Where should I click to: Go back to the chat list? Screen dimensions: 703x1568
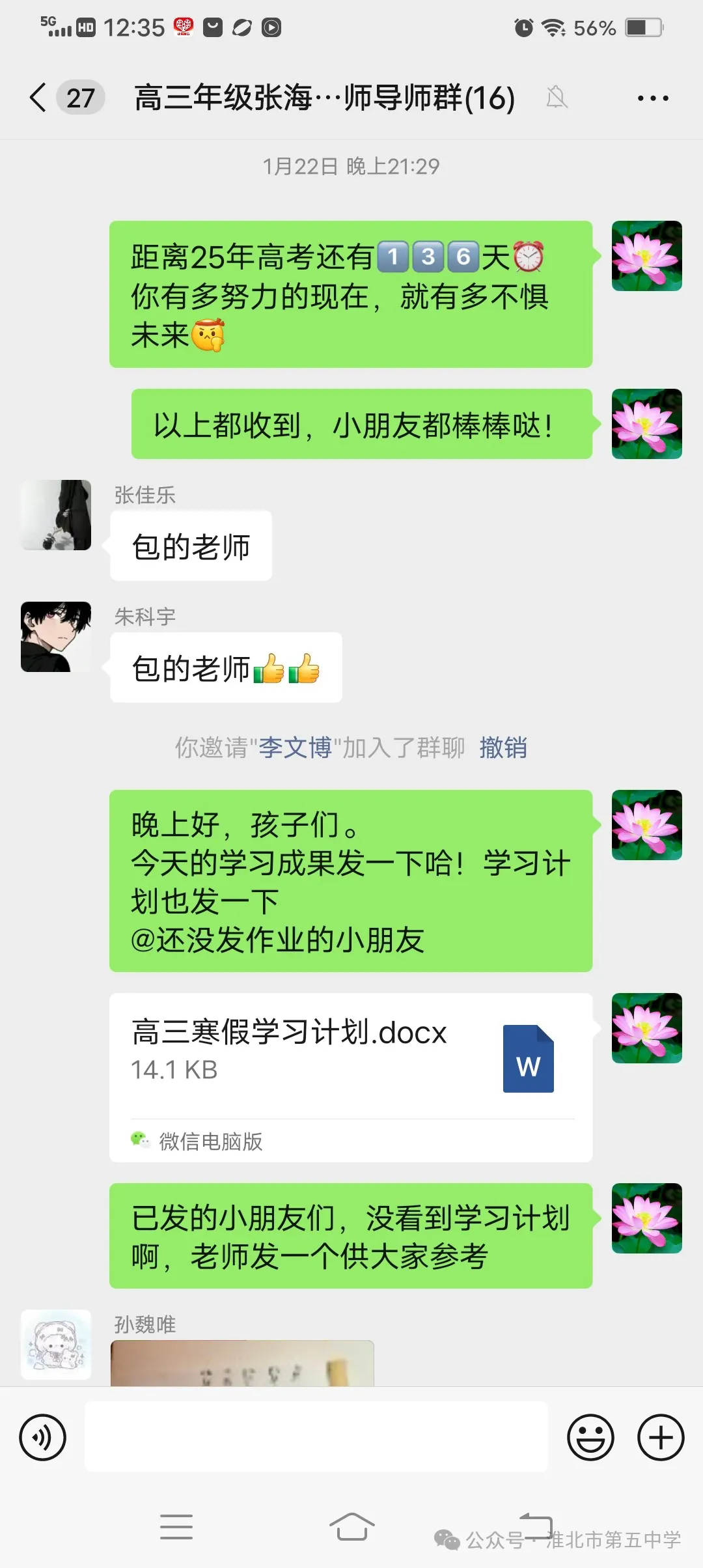click(39, 98)
